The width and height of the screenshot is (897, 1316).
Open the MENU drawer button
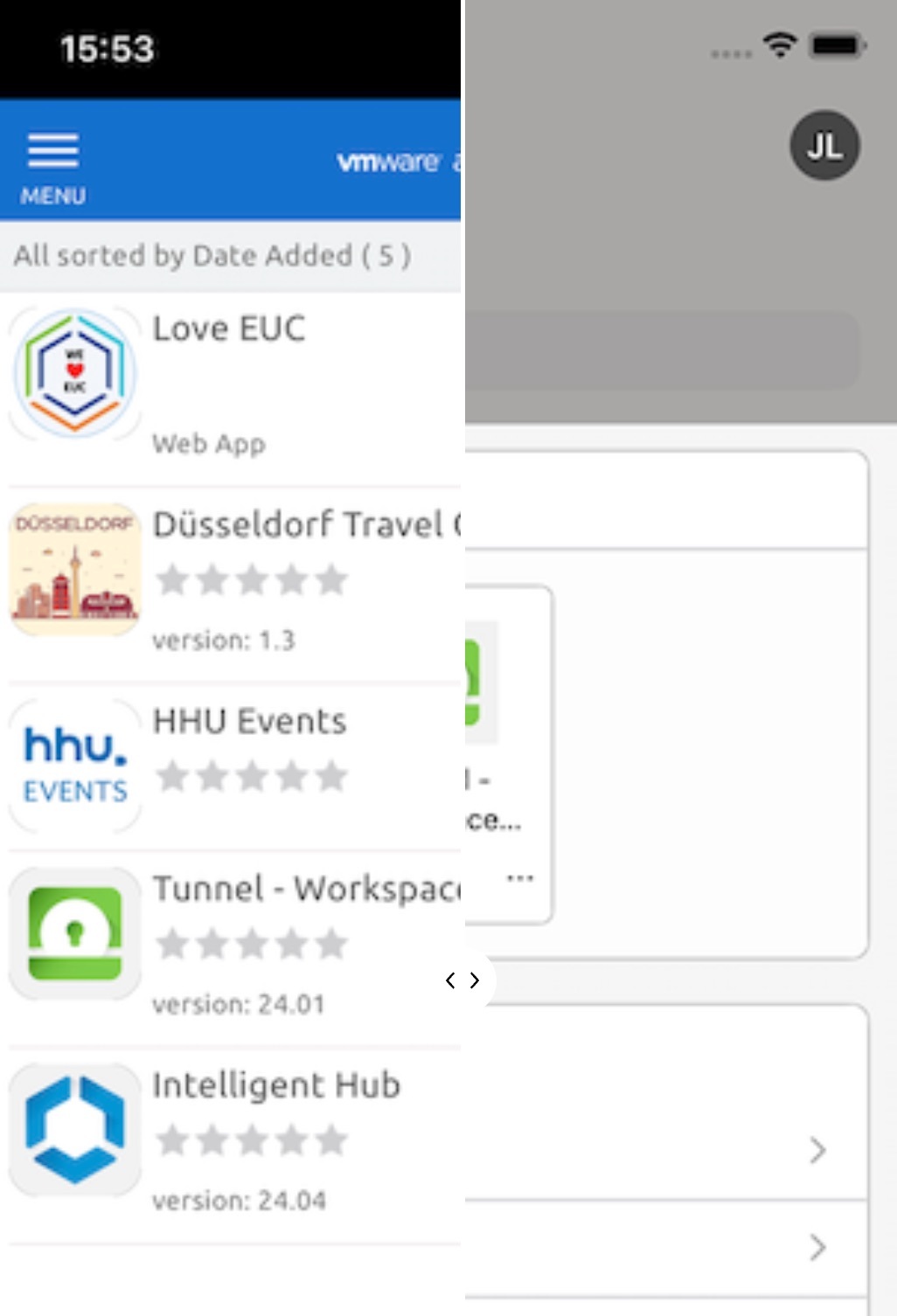tap(52, 166)
